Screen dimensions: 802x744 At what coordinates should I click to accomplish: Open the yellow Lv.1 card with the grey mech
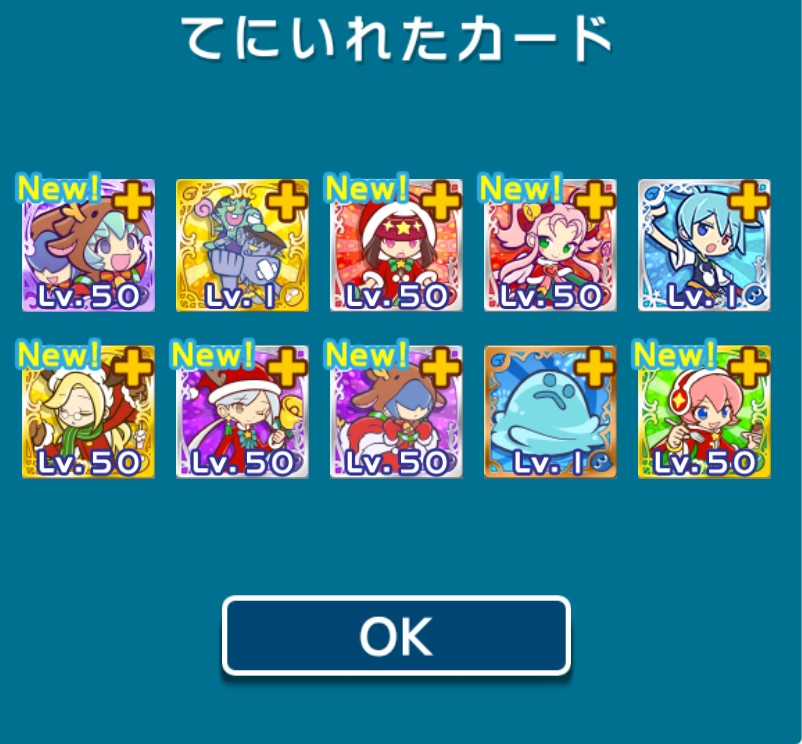pos(242,245)
